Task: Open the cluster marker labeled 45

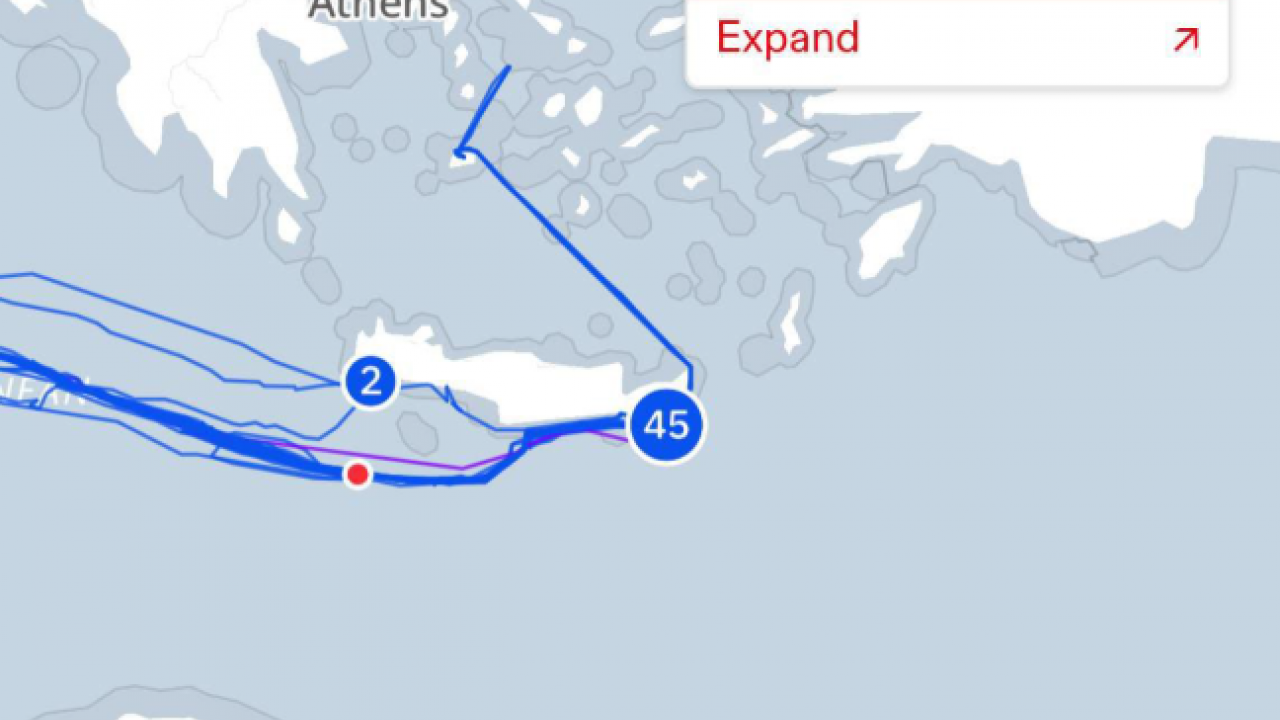Action: coord(666,425)
